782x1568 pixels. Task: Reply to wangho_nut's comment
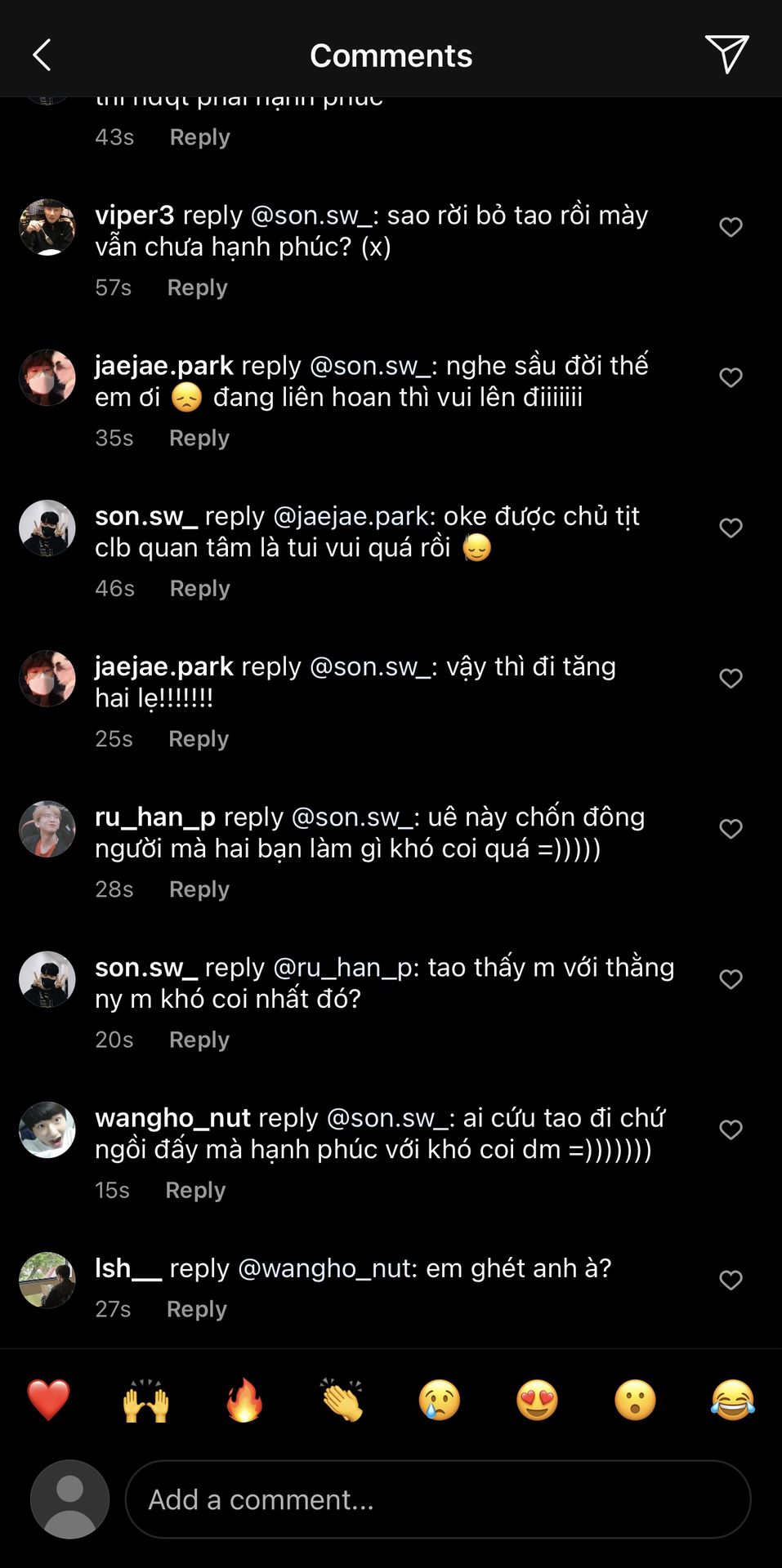coord(195,1190)
